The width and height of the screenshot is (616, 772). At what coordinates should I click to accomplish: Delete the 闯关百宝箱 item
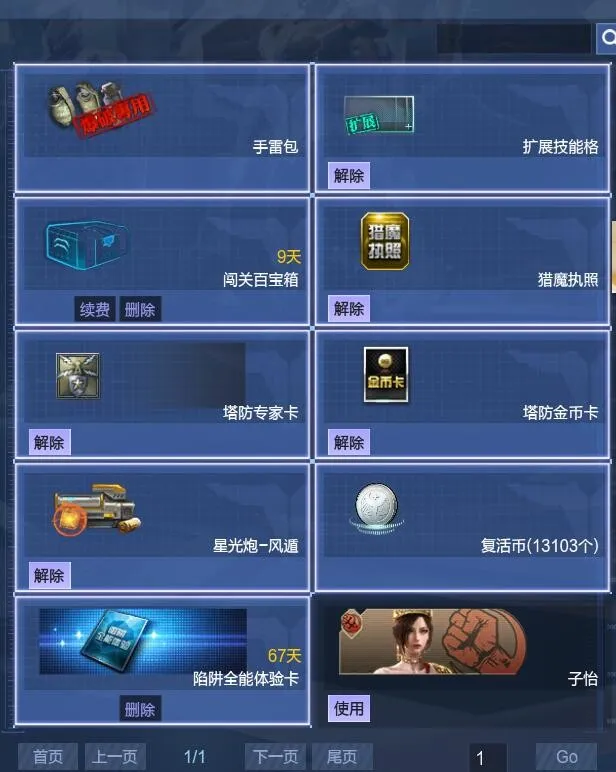coord(140,309)
